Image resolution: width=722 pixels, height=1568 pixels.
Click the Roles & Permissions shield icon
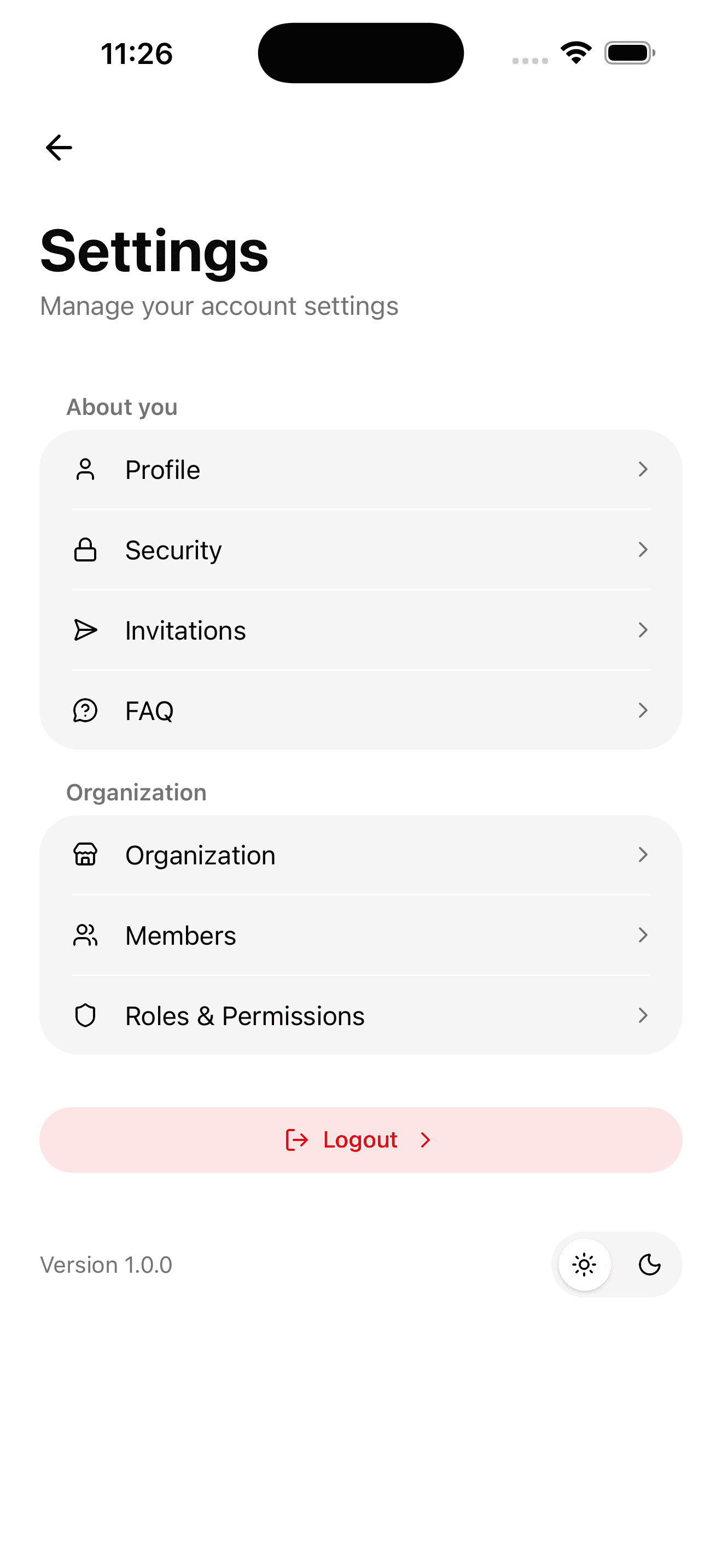pyautogui.click(x=85, y=1015)
